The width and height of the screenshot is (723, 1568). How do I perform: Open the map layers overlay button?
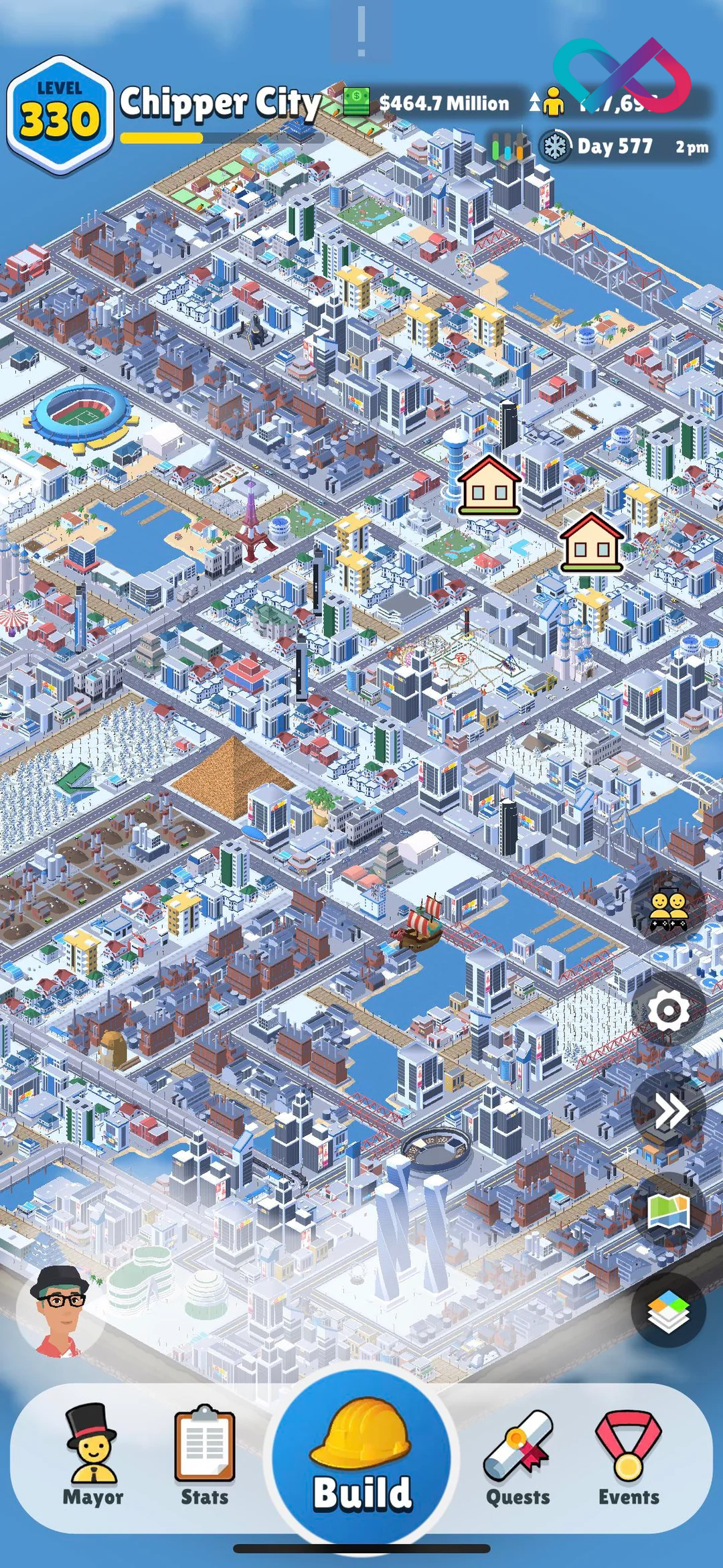tap(668, 1311)
